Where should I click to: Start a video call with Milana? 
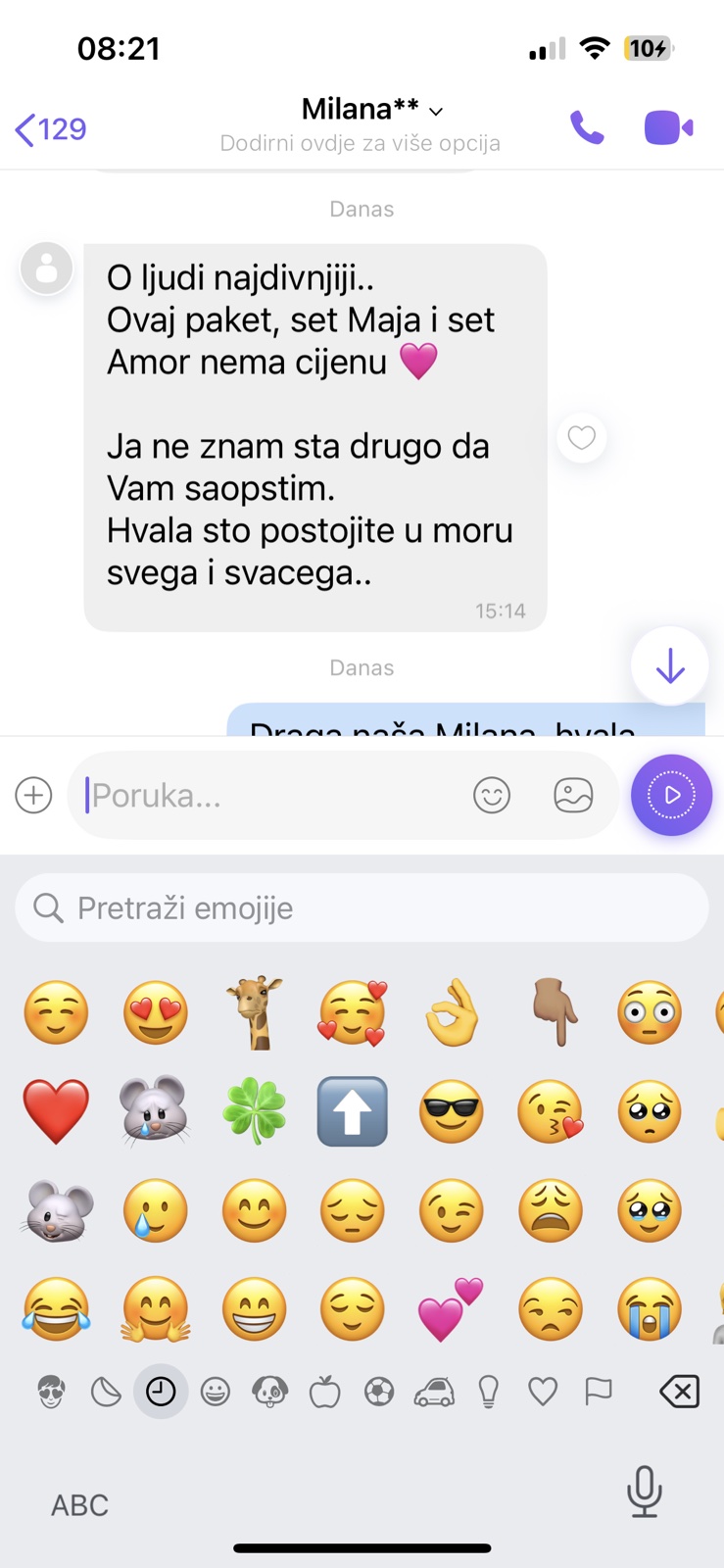click(x=668, y=128)
